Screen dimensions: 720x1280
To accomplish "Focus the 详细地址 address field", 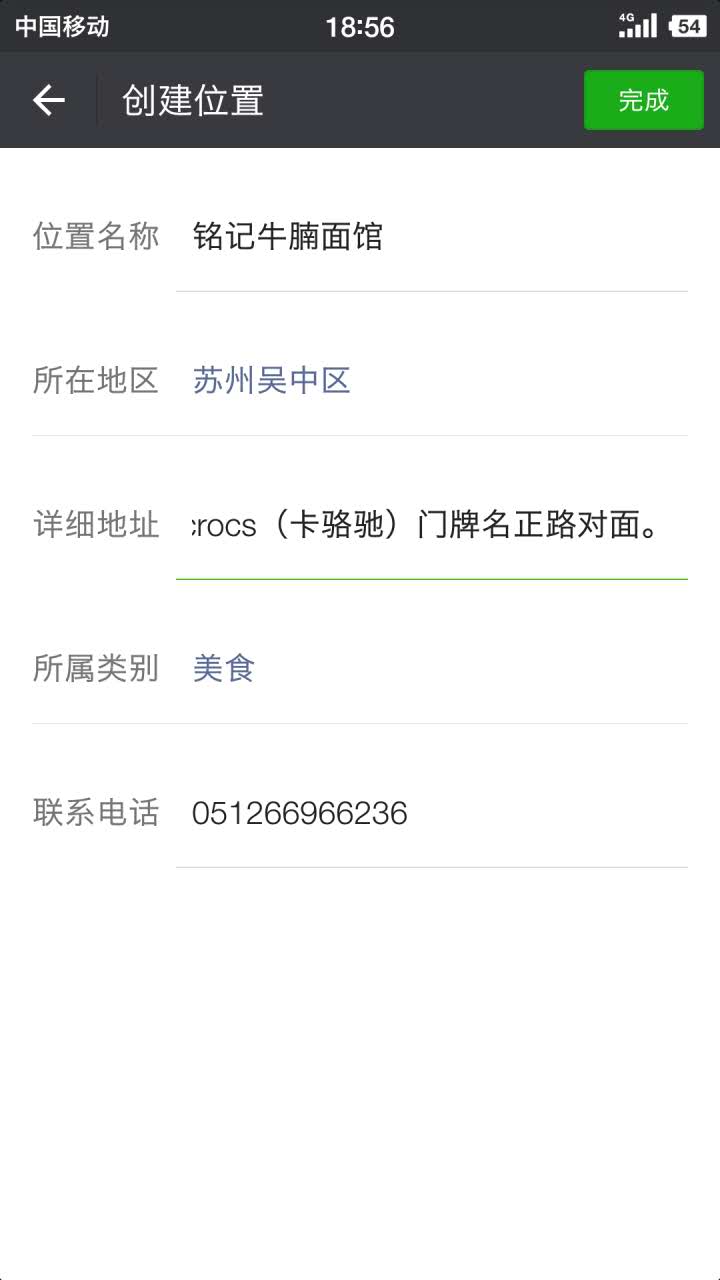I will coord(432,525).
